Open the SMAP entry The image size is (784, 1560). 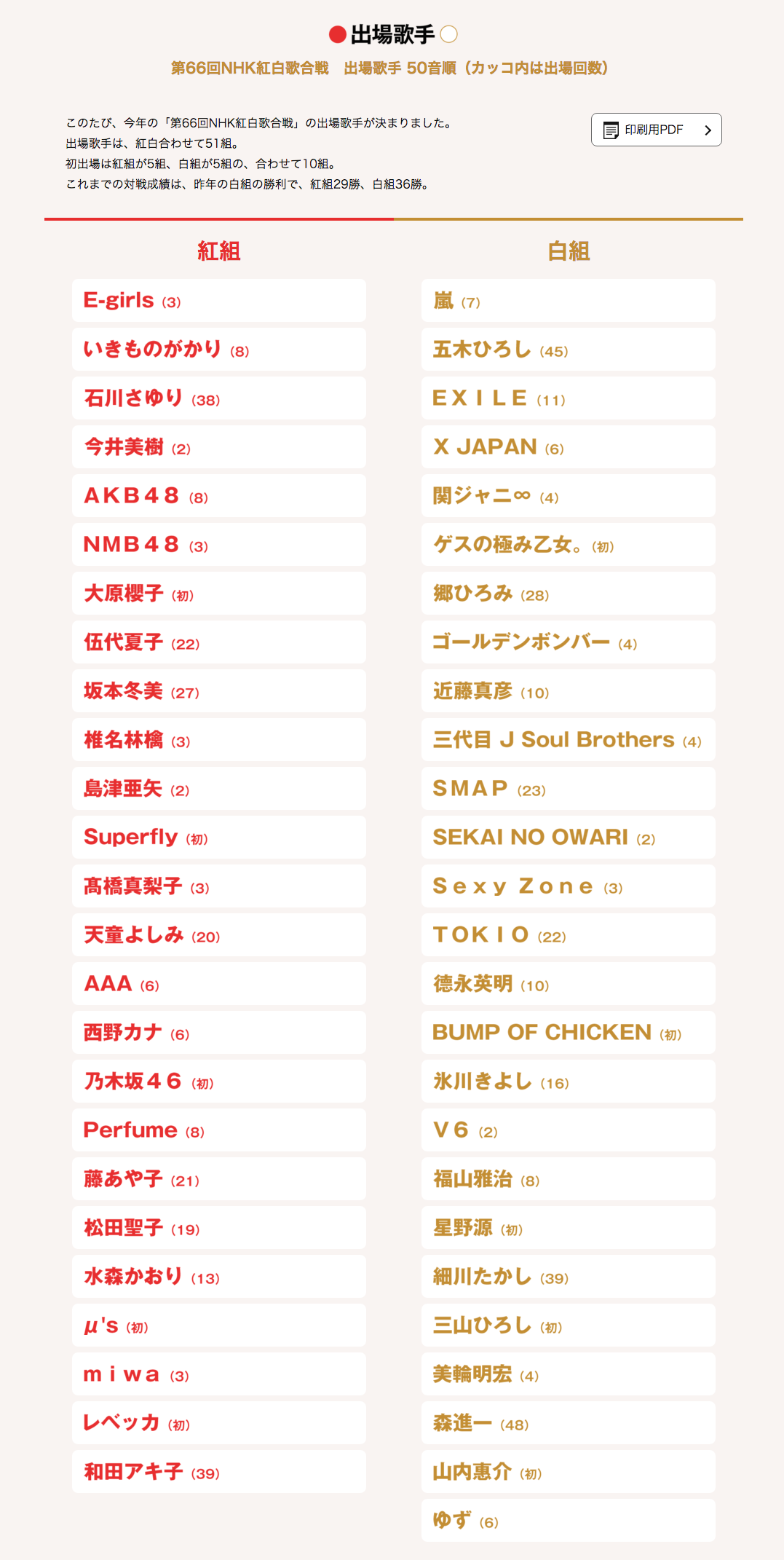click(x=569, y=789)
